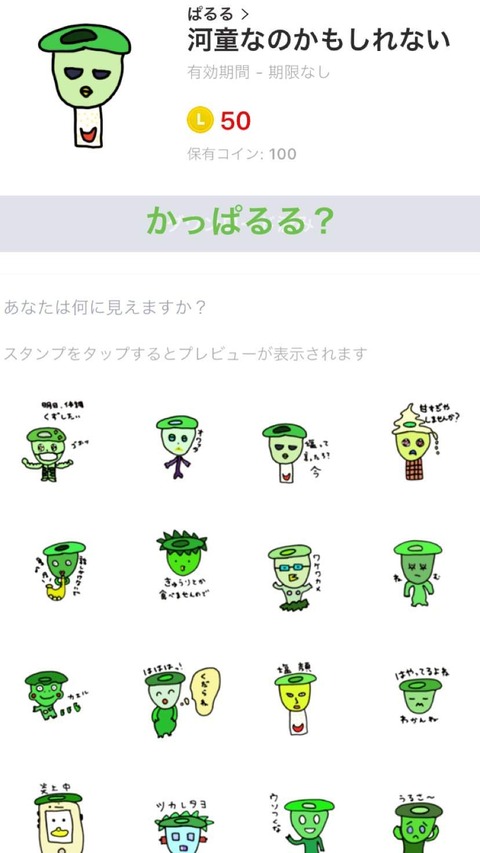Preview the ツカレタヨ robot-face sticker
This screenshot has width=480, height=853.
point(183,826)
